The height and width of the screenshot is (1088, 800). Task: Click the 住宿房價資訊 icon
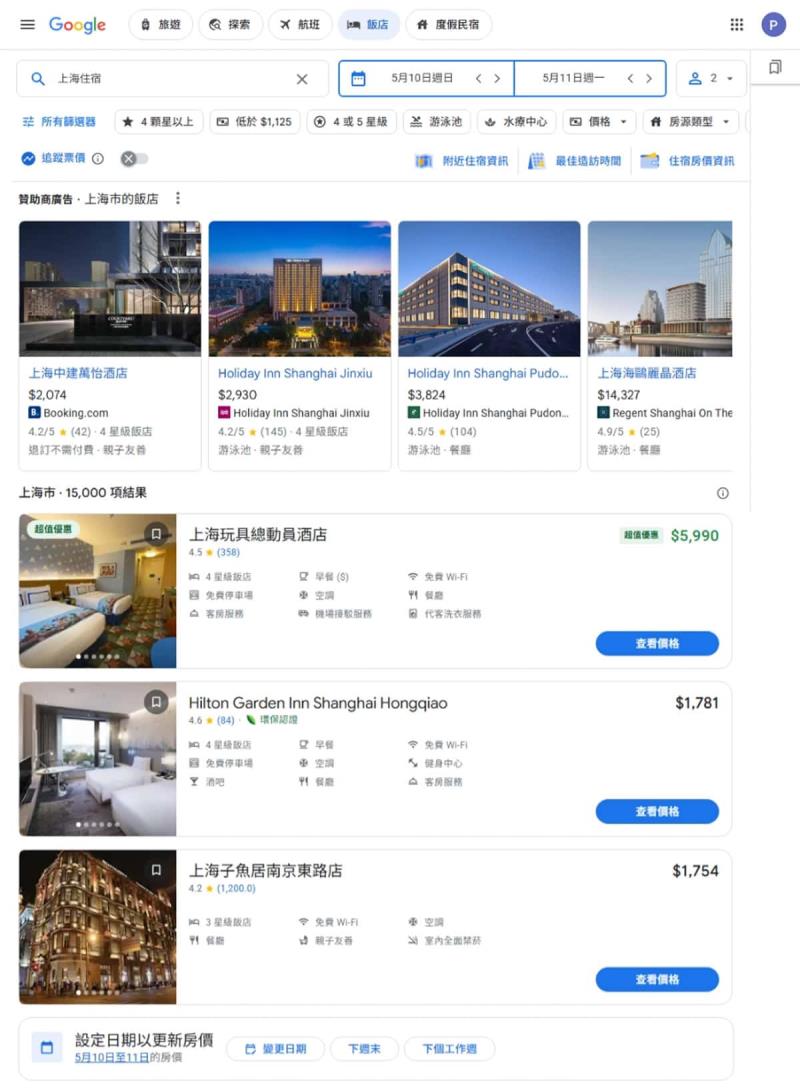[652, 161]
